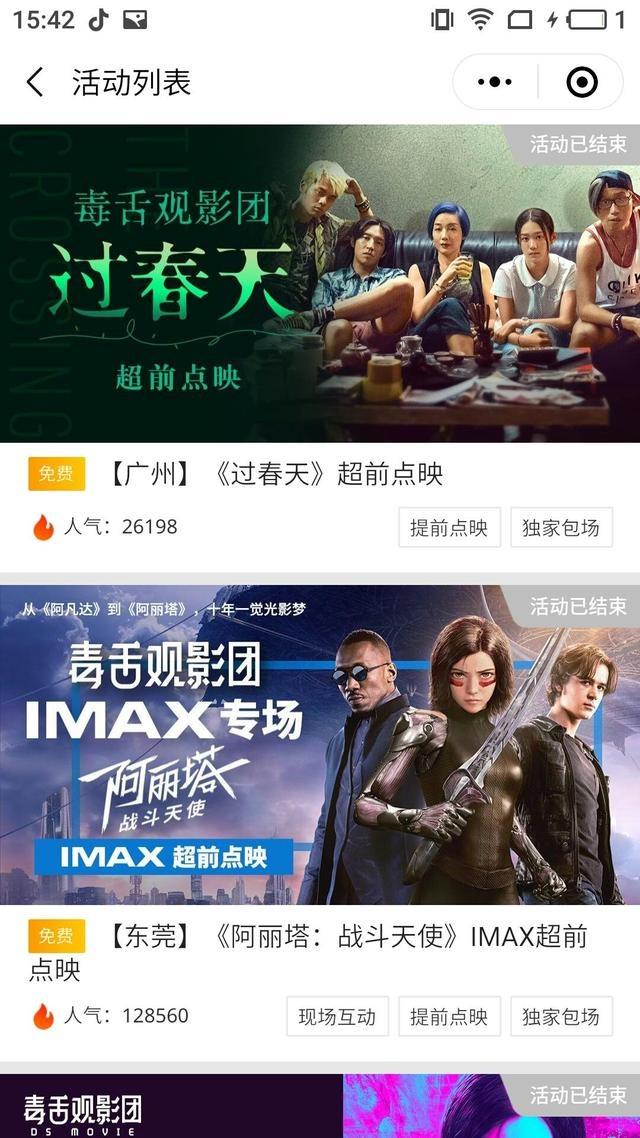Open the 阿丽塔 IMAX专场 event banner
The image size is (640, 1138).
pyautogui.click(x=320, y=745)
